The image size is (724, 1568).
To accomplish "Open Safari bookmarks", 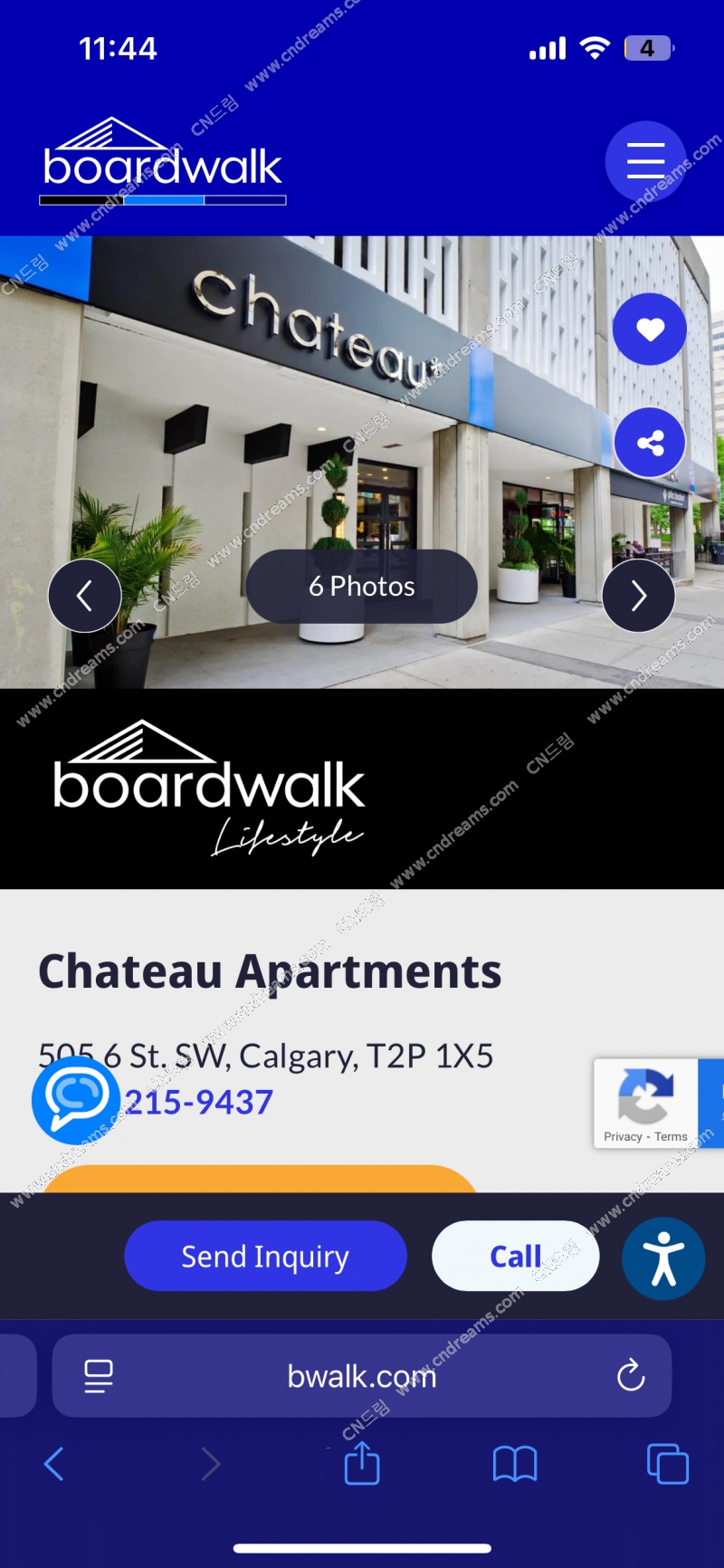I will [515, 1463].
